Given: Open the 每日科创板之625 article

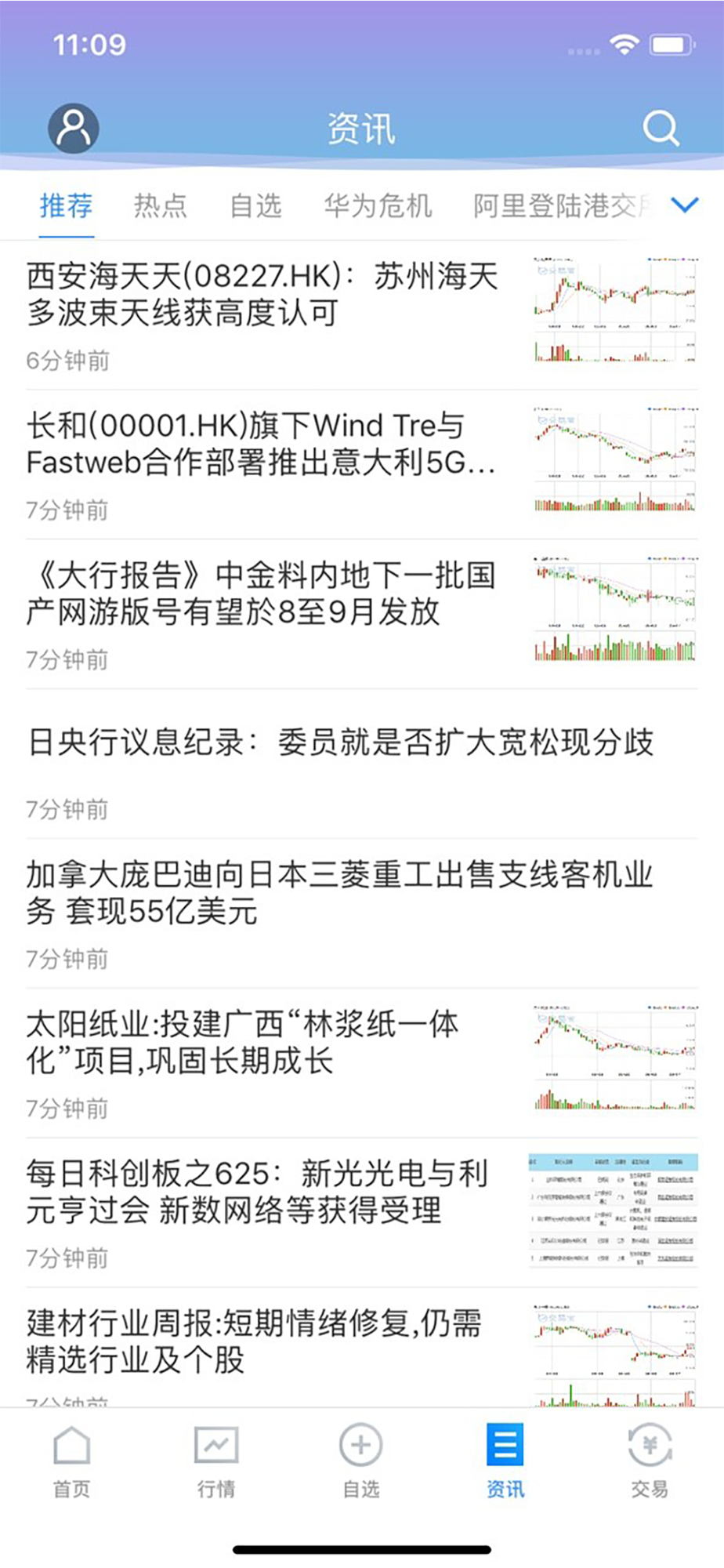Looking at the screenshot, I should pyautogui.click(x=361, y=1214).
